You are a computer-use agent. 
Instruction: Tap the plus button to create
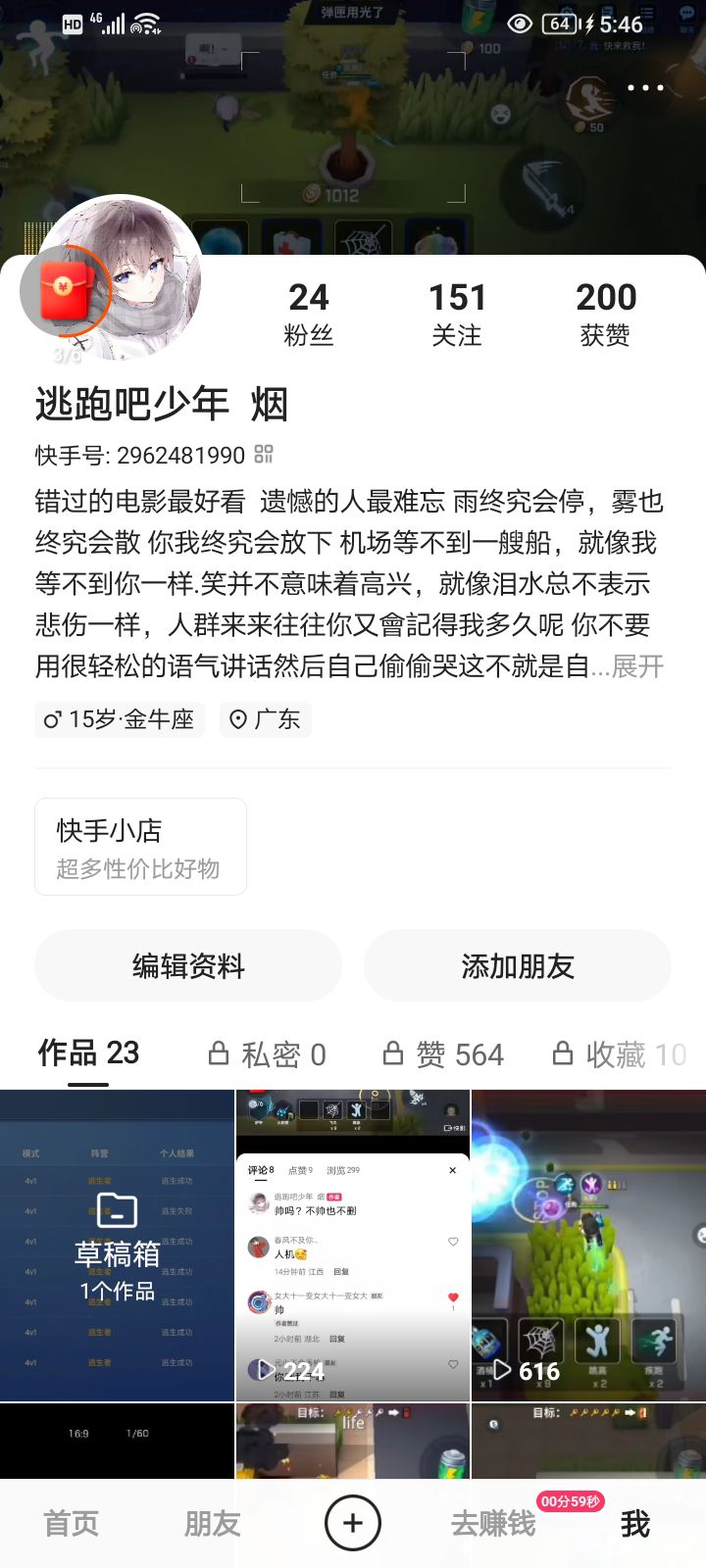(353, 1523)
